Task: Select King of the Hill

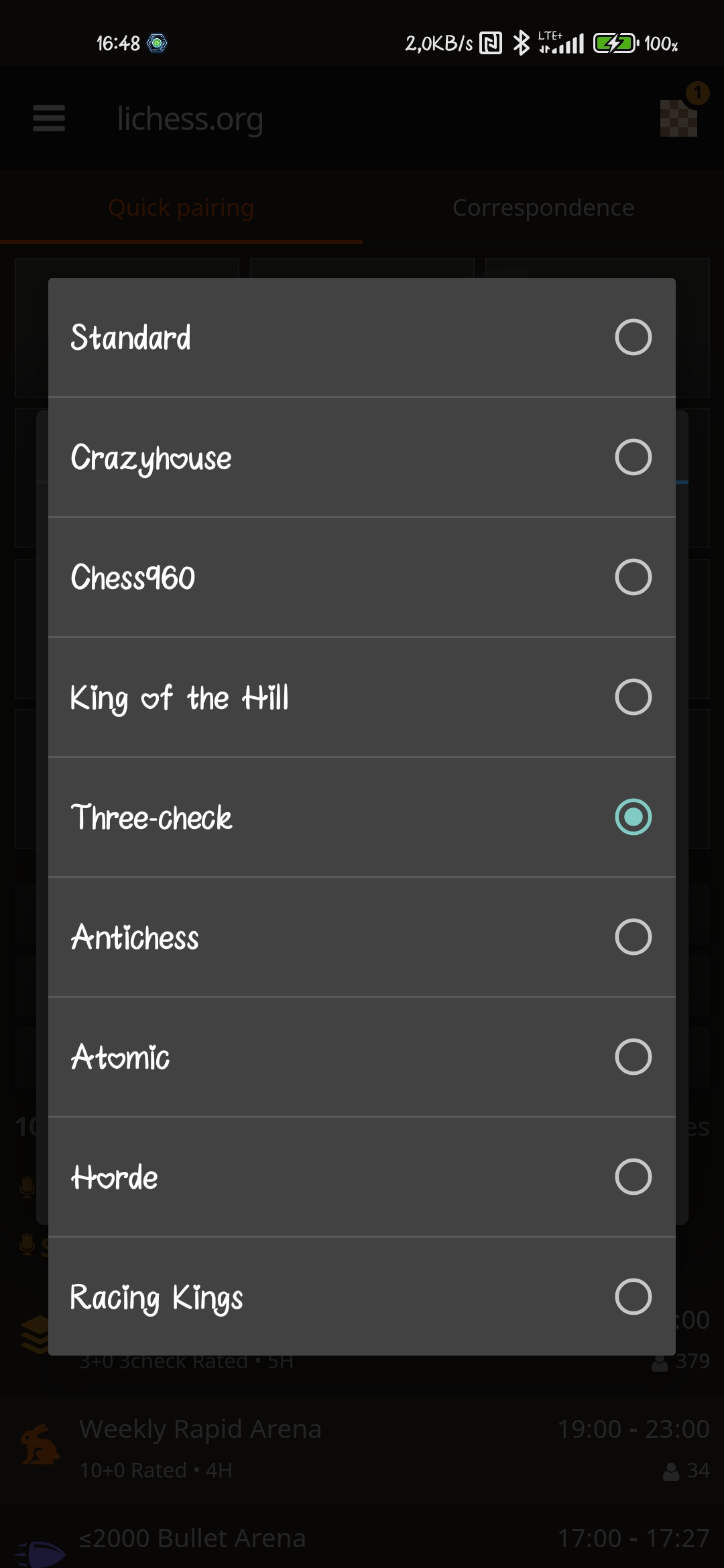Action: [x=362, y=697]
